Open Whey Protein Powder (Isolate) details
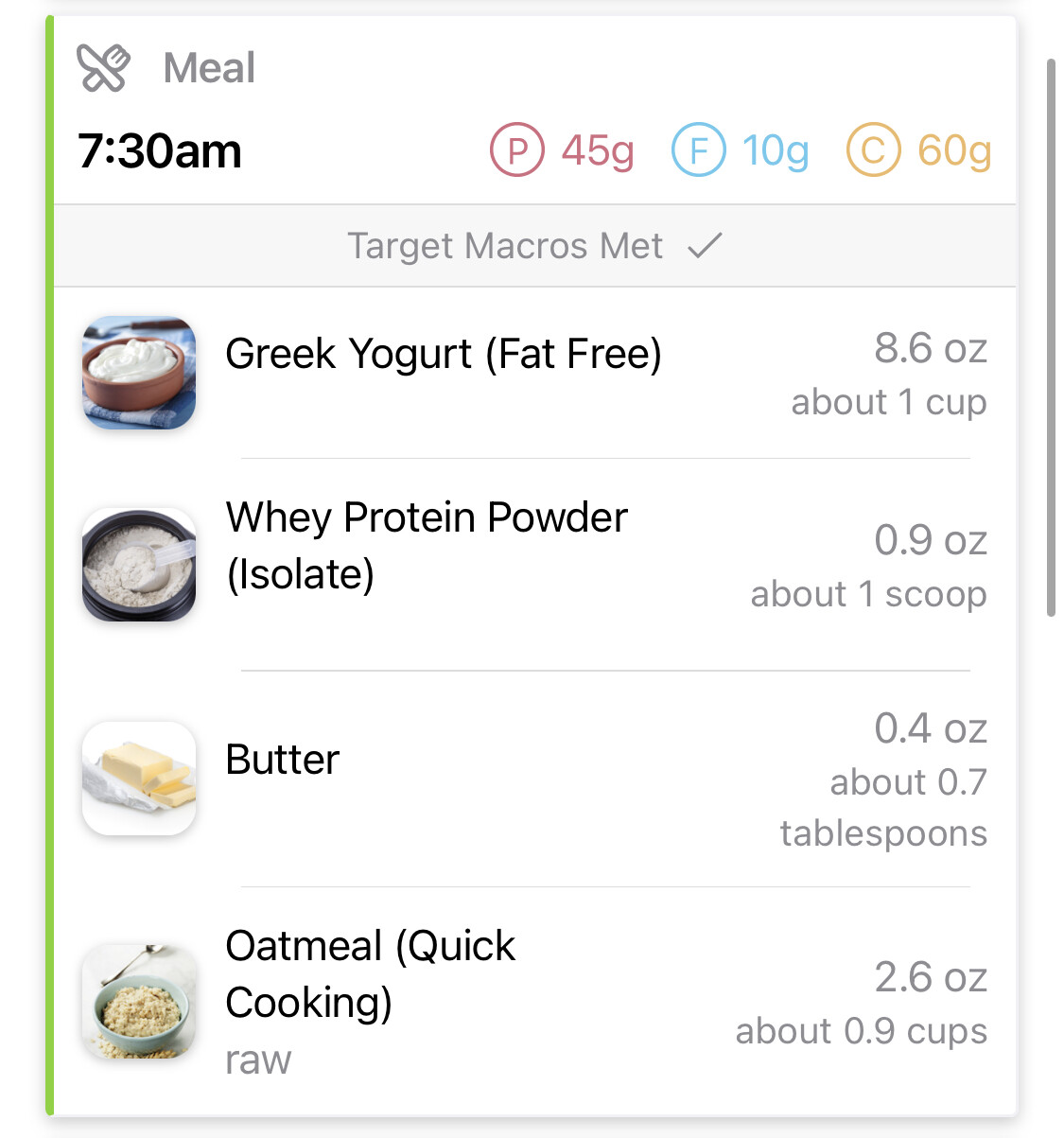Screen dimensions: 1064x1138 427,545
